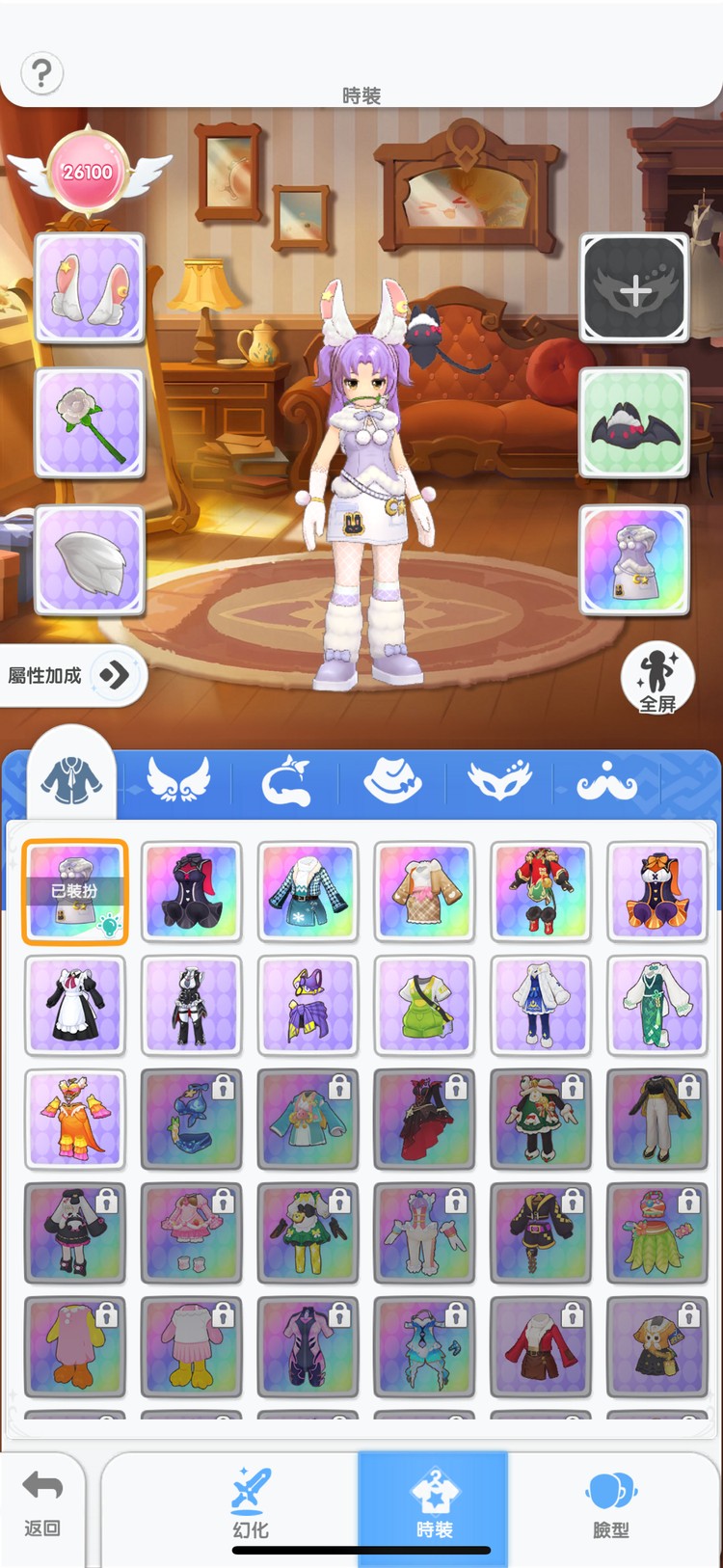Open the white rose mouth accessory slot
This screenshot has height=1568, width=723.
[90, 423]
